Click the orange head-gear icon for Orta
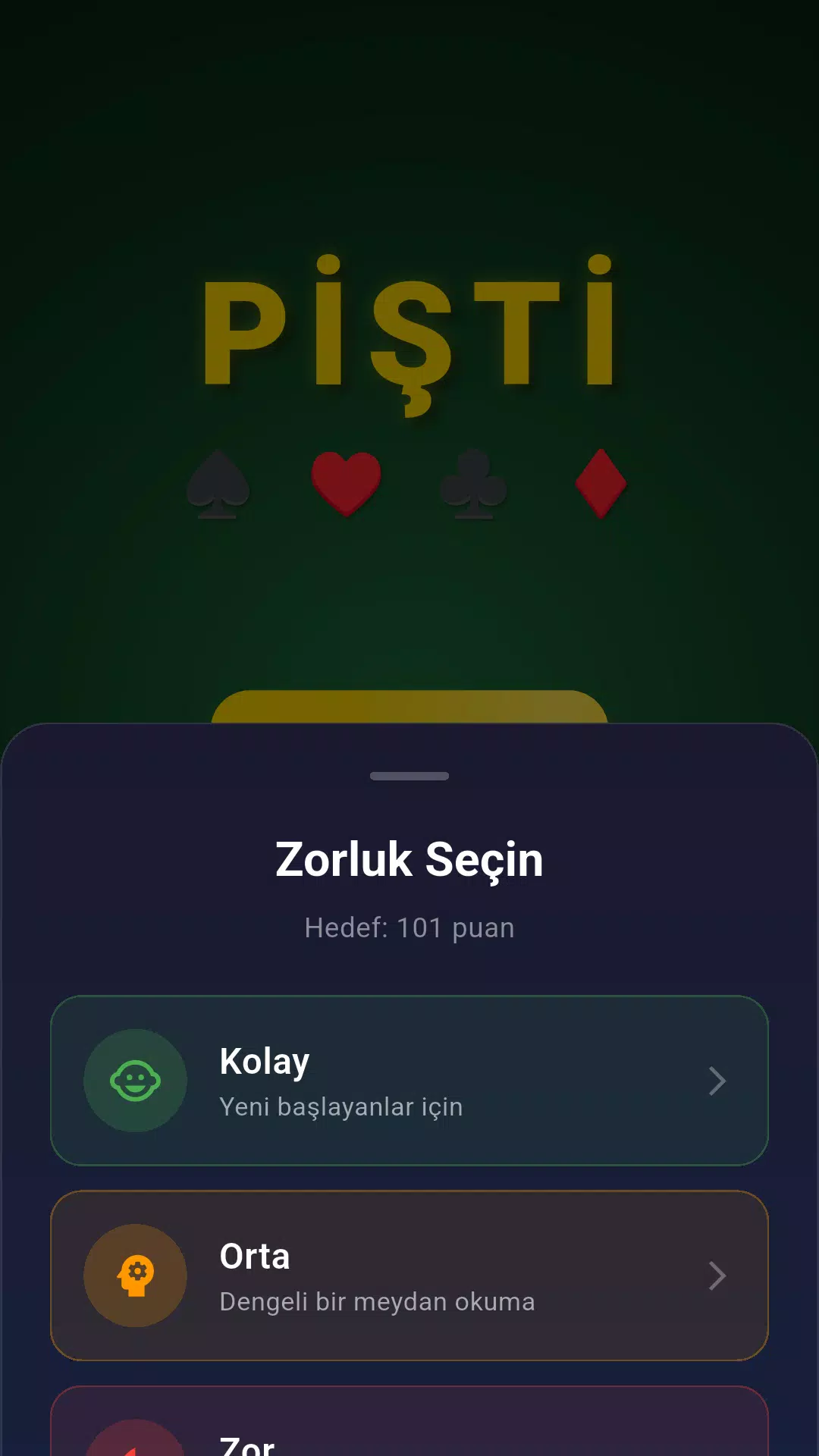This screenshot has height=1456, width=819. click(x=135, y=1276)
